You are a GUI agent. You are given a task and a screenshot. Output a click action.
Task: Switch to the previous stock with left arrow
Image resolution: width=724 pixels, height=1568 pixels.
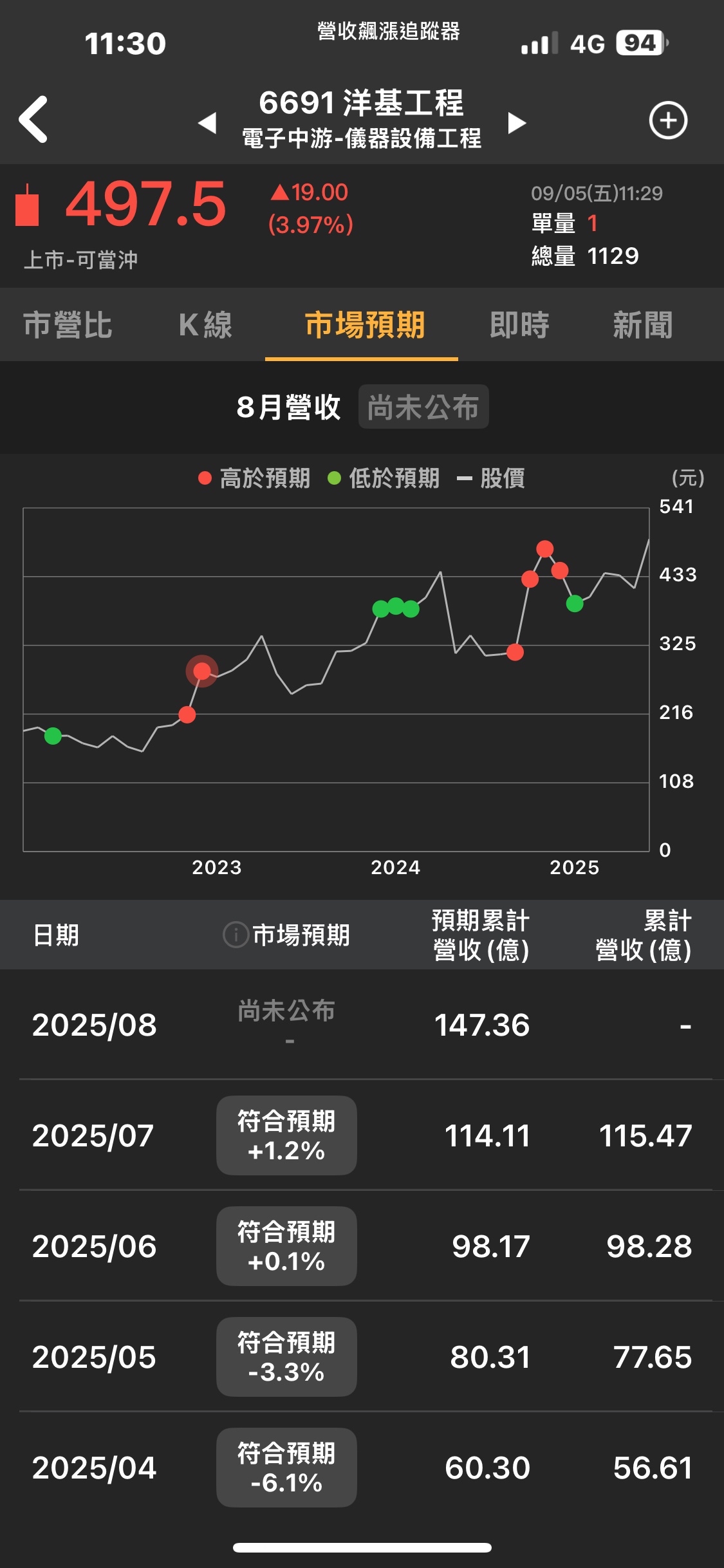207,122
